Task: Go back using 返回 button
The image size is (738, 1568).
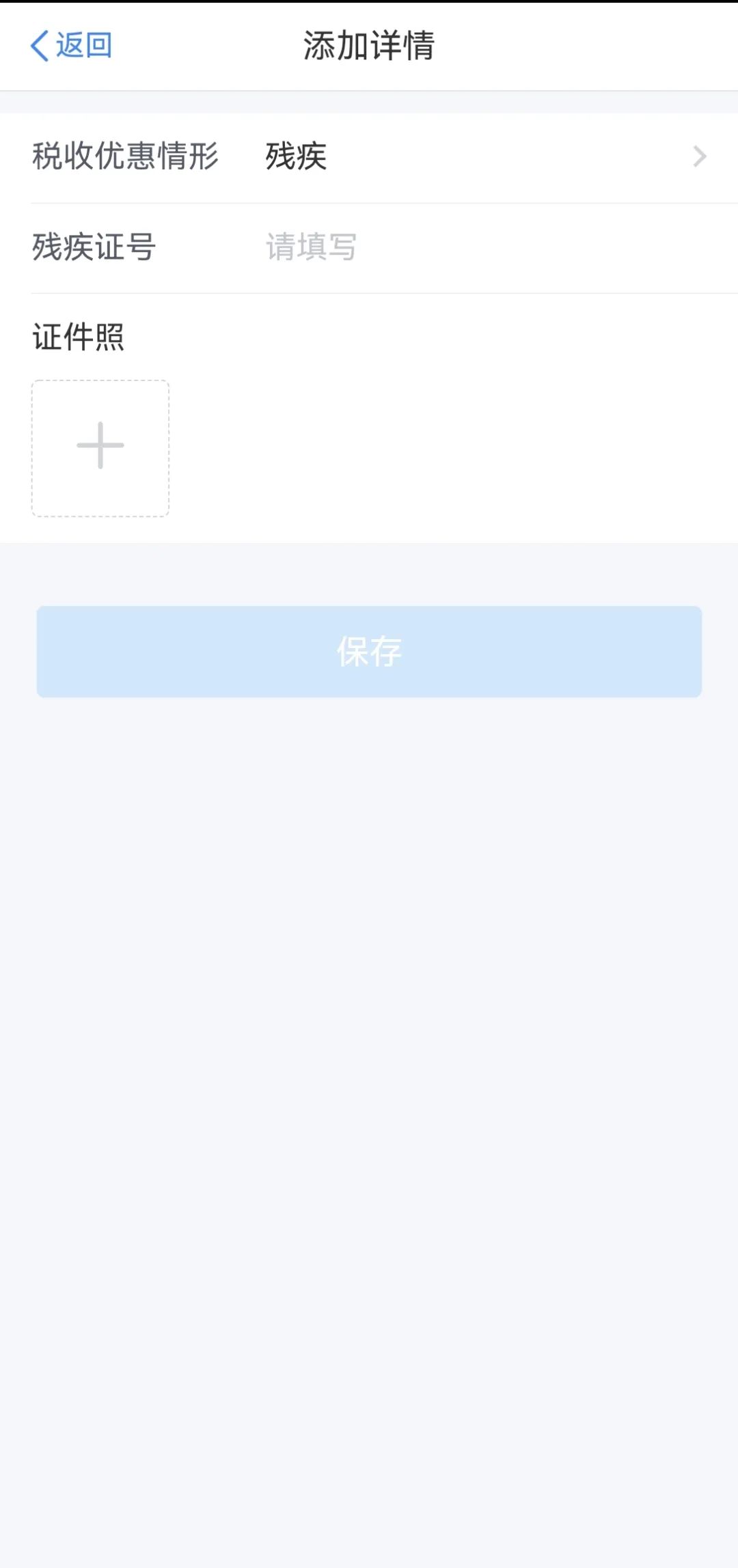Action: pos(71,46)
